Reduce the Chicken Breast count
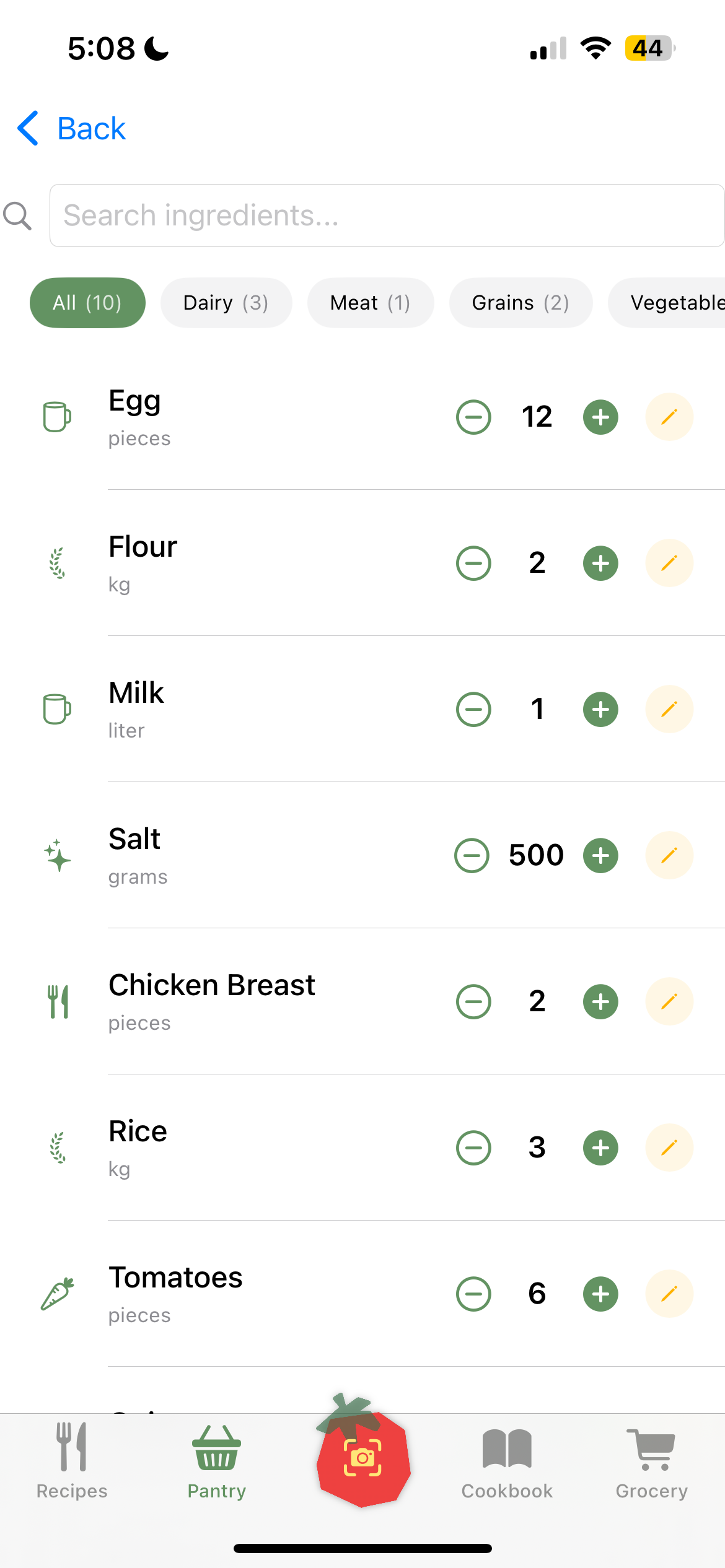 click(473, 1001)
